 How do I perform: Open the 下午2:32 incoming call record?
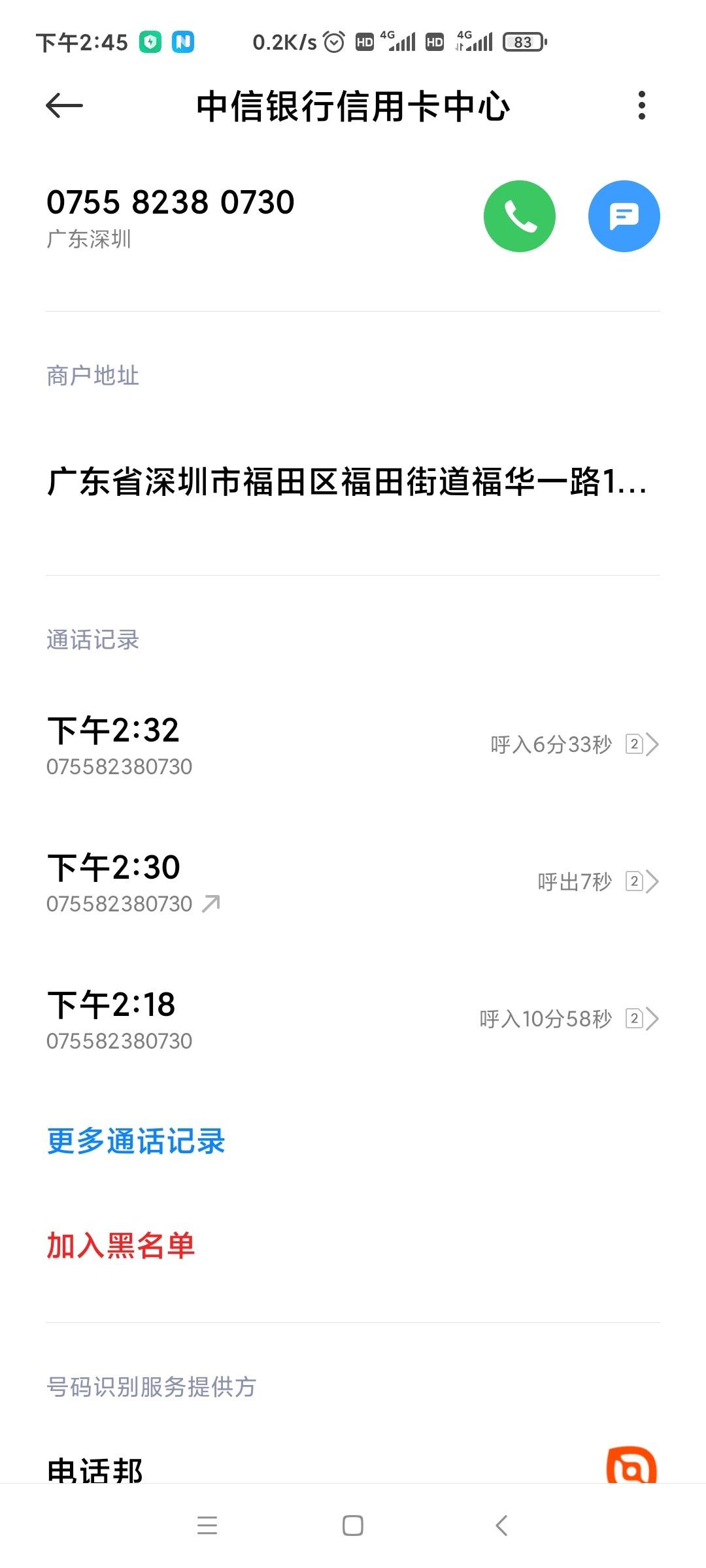pyautogui.click(x=353, y=745)
